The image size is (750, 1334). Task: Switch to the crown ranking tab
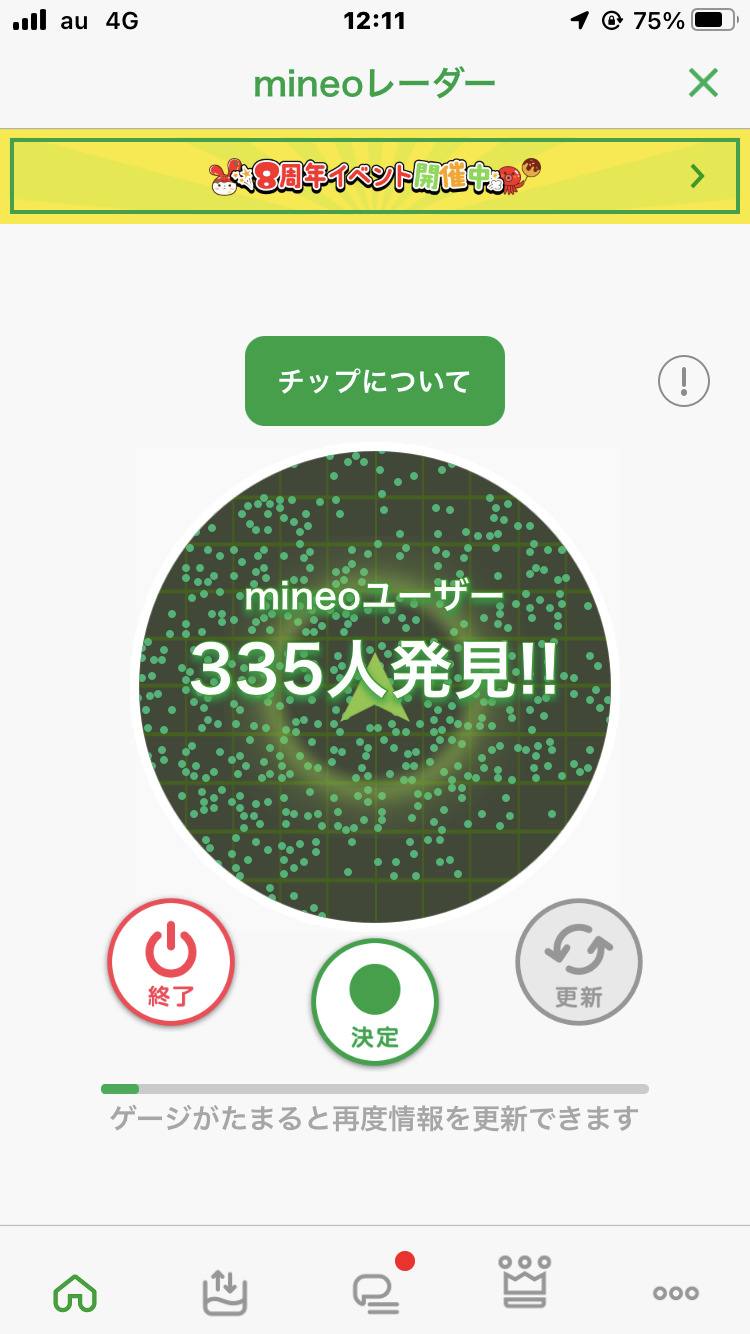[x=525, y=1284]
